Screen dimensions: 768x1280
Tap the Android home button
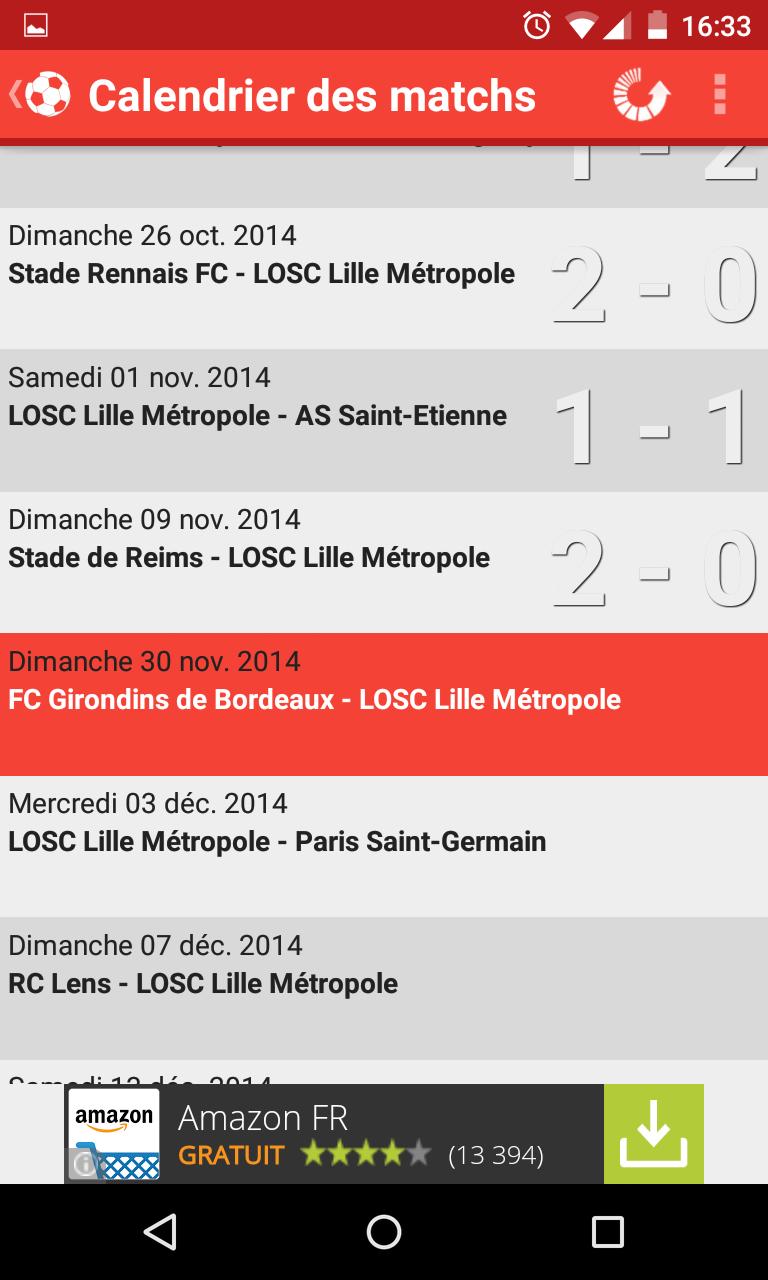(383, 1235)
